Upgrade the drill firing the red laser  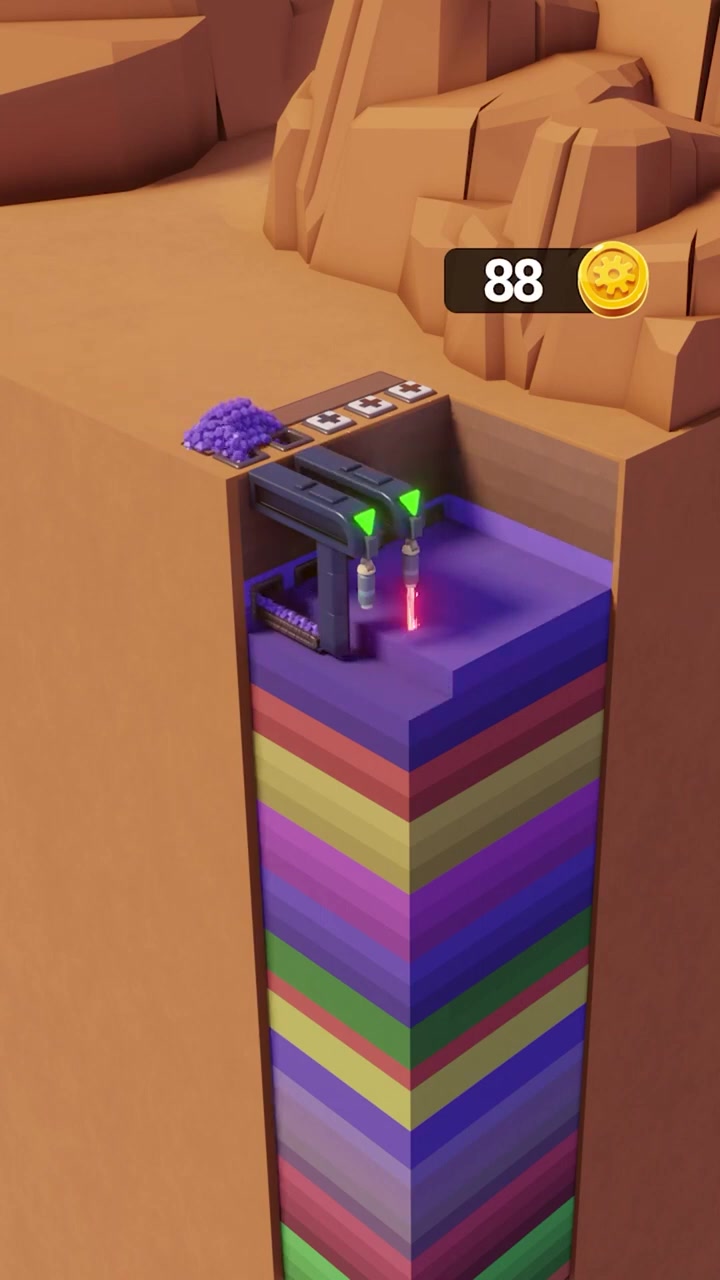[410, 501]
